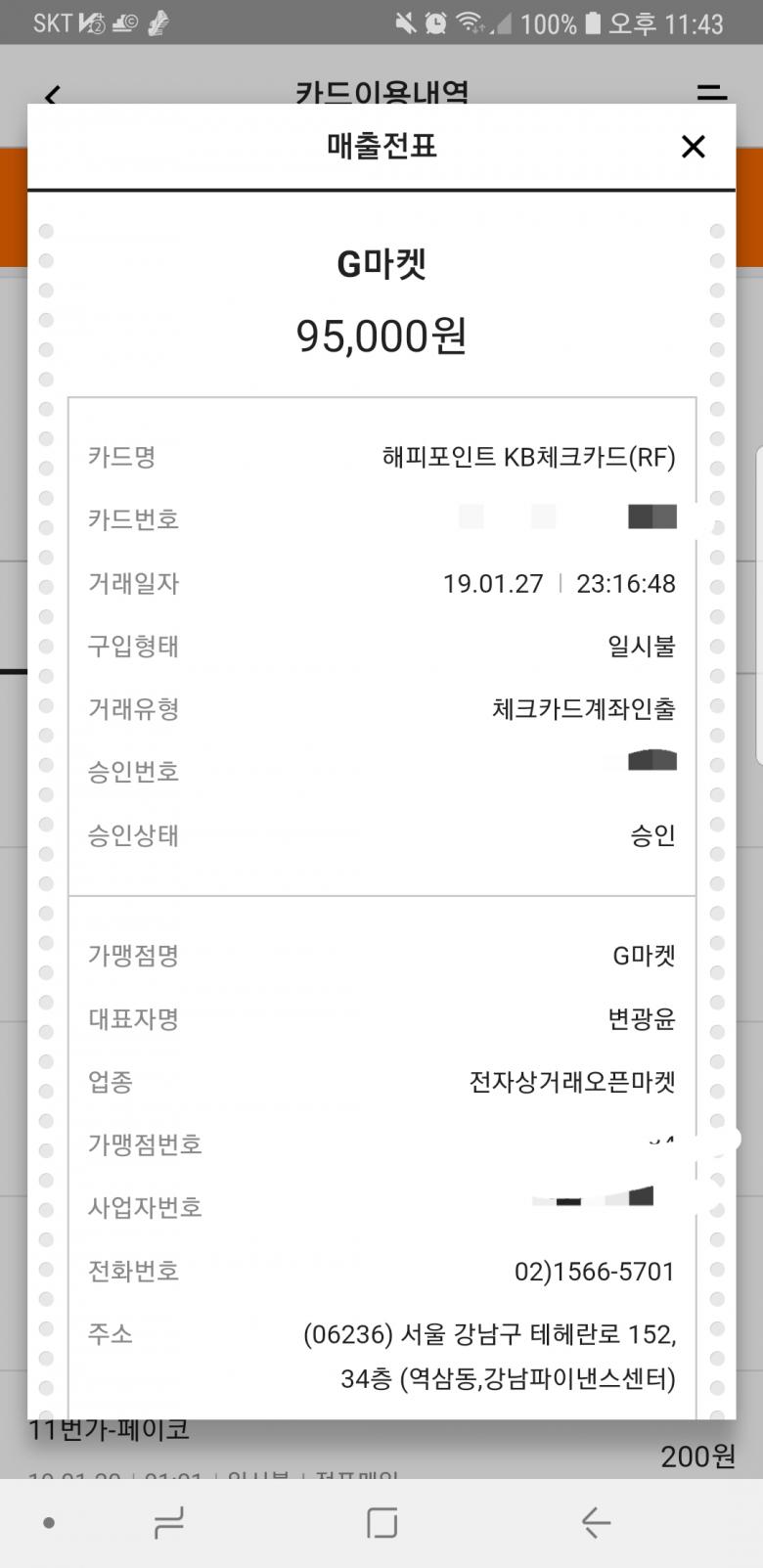Close the 매출전표 receipt popup
This screenshot has width=763, height=1568.
click(x=693, y=147)
